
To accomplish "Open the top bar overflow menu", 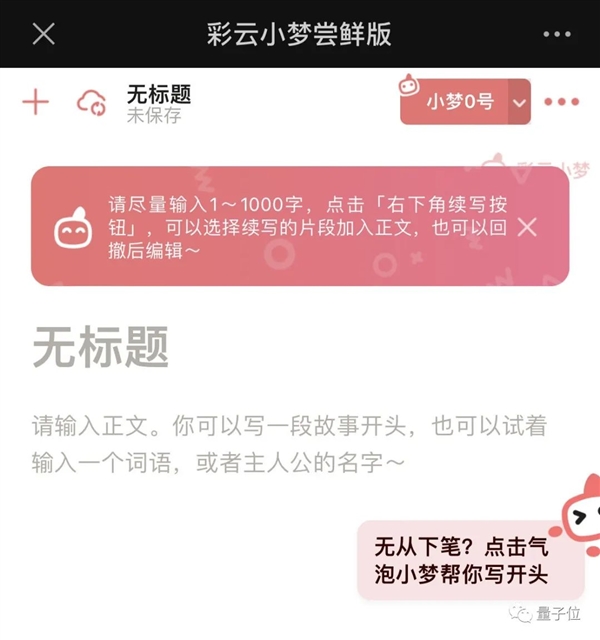I will (x=557, y=34).
